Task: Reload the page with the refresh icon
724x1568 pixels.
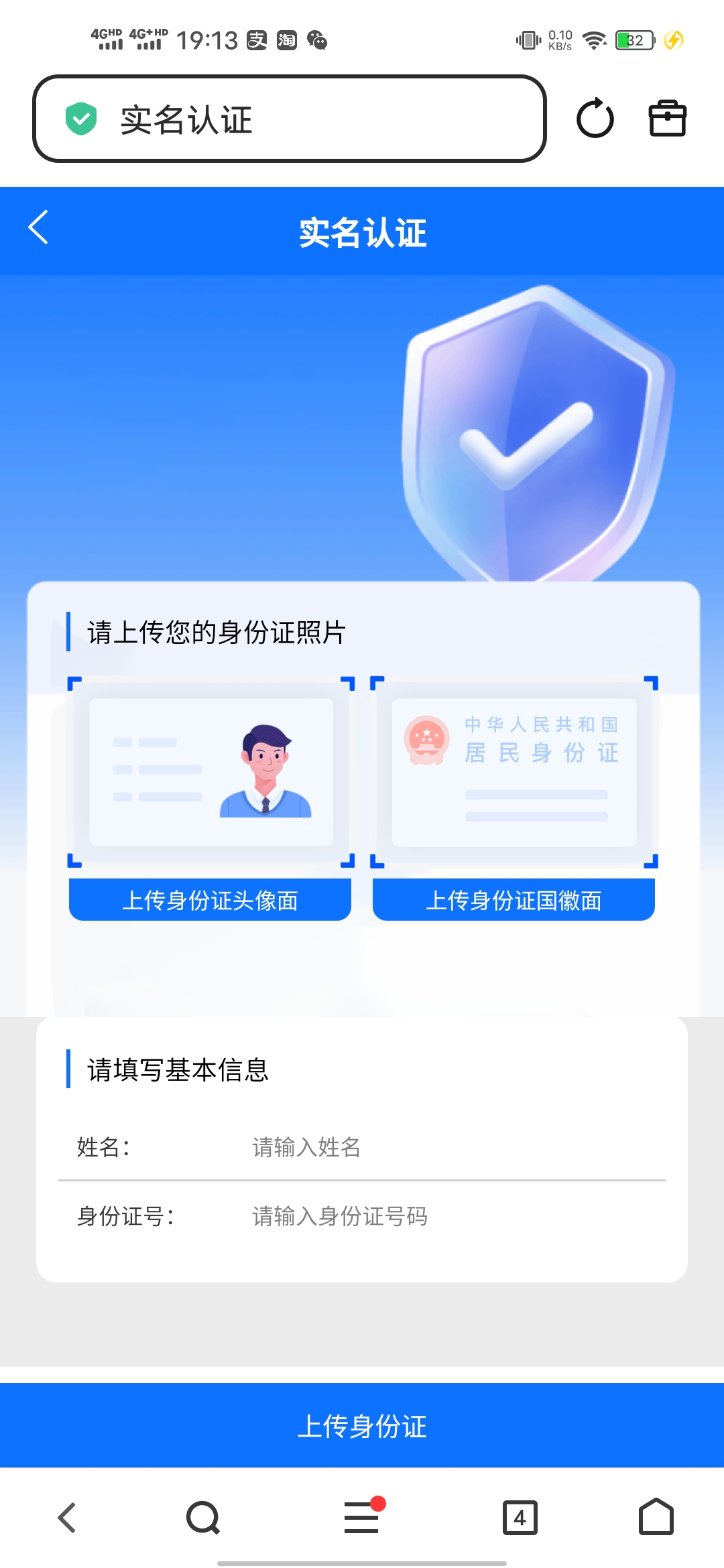Action: coord(595,119)
